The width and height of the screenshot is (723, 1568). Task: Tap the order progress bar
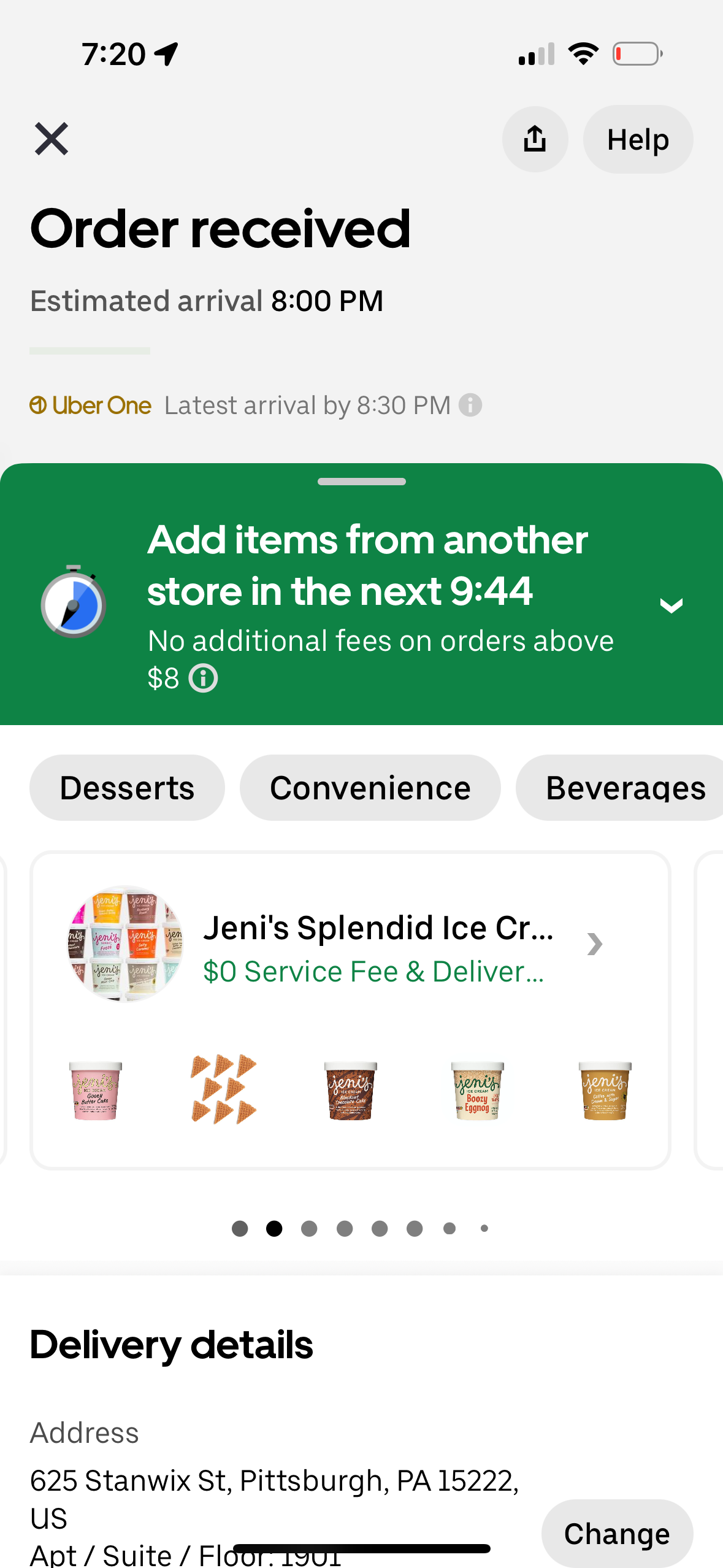90,350
